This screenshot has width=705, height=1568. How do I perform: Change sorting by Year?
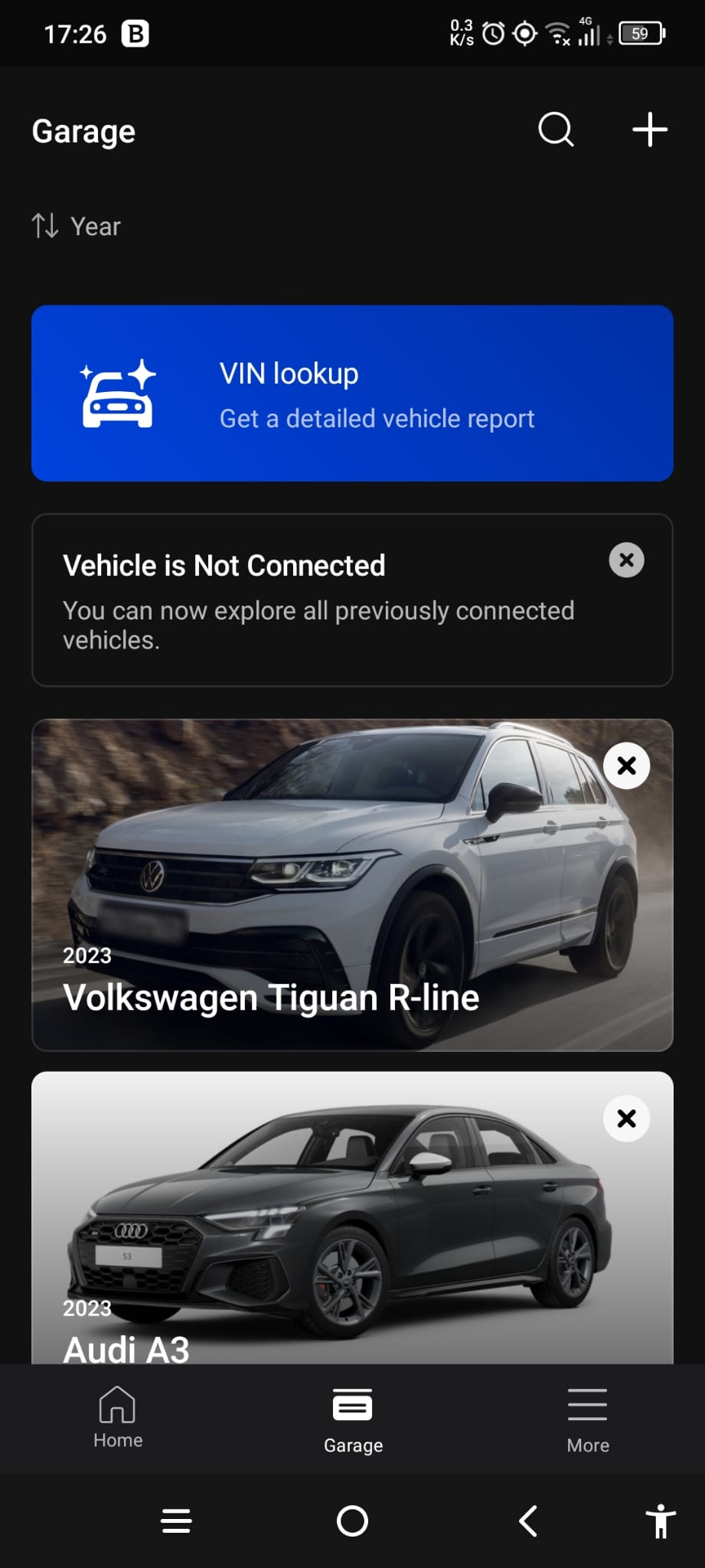tap(77, 226)
